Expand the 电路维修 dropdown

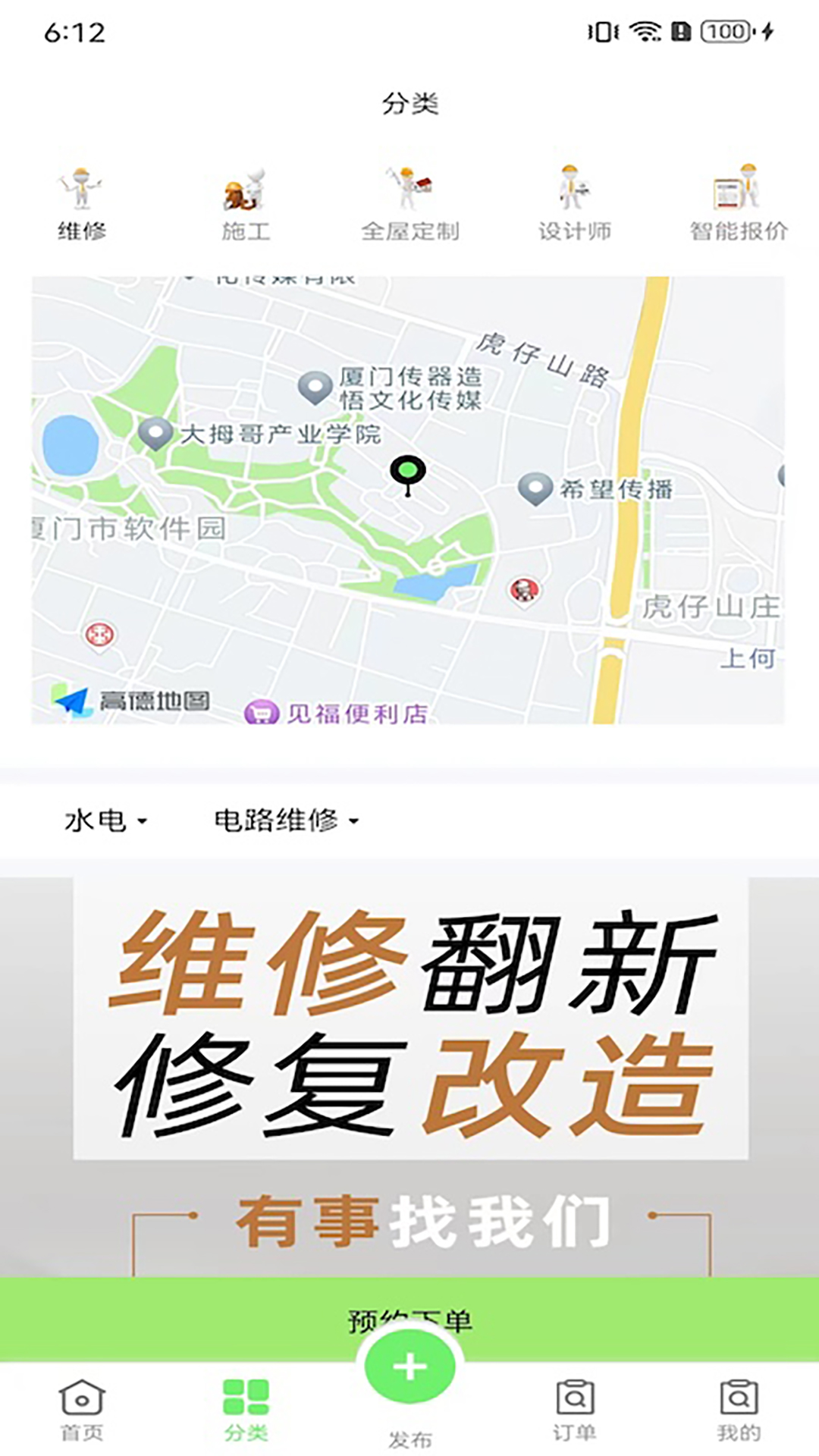coord(286,820)
